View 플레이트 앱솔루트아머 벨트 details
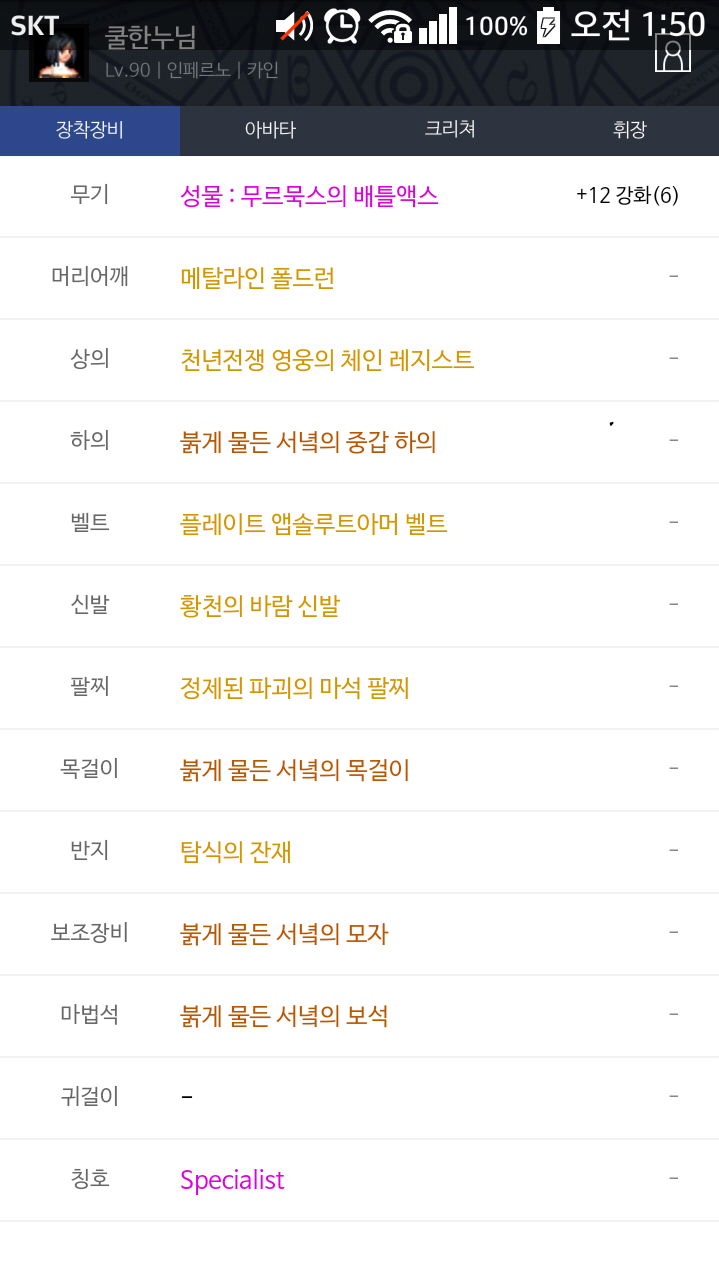The image size is (719, 1279). point(313,524)
